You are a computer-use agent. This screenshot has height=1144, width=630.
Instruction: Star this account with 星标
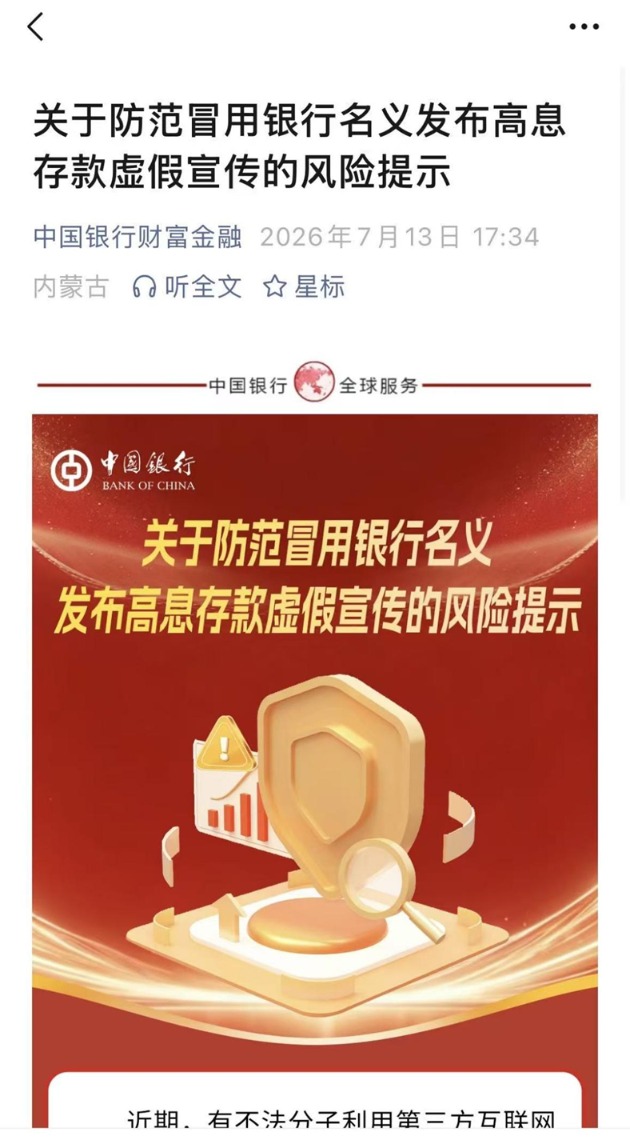pyautogui.click(x=304, y=287)
